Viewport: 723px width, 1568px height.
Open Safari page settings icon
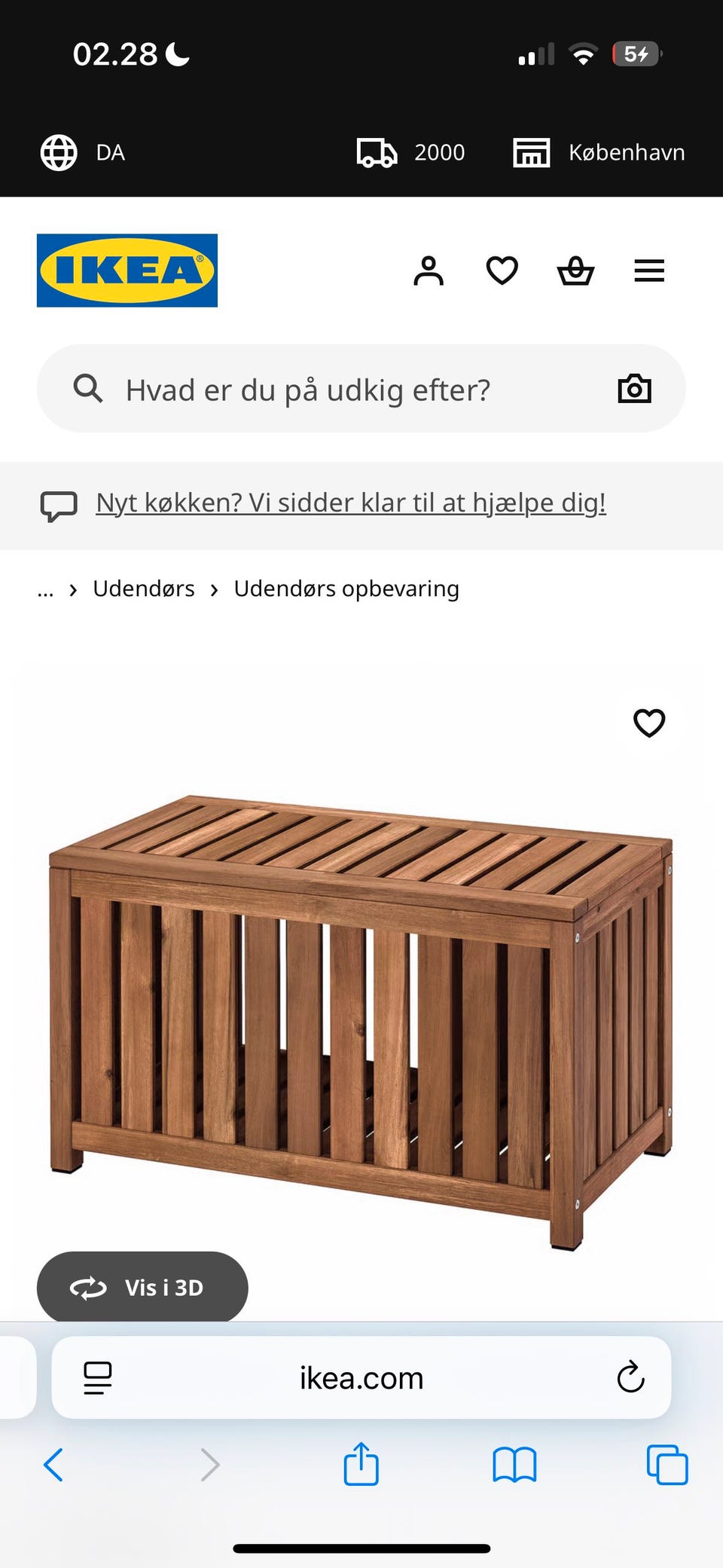(x=96, y=1377)
